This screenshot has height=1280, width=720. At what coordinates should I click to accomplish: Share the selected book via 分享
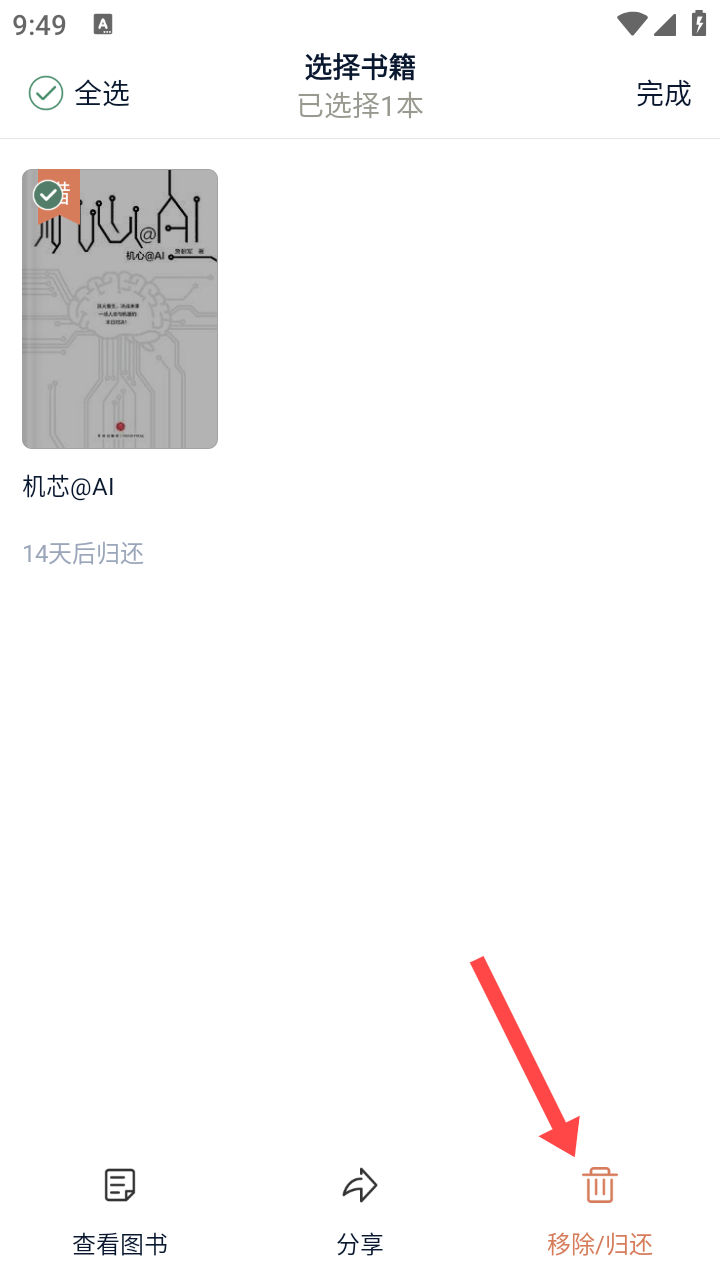pos(360,1212)
